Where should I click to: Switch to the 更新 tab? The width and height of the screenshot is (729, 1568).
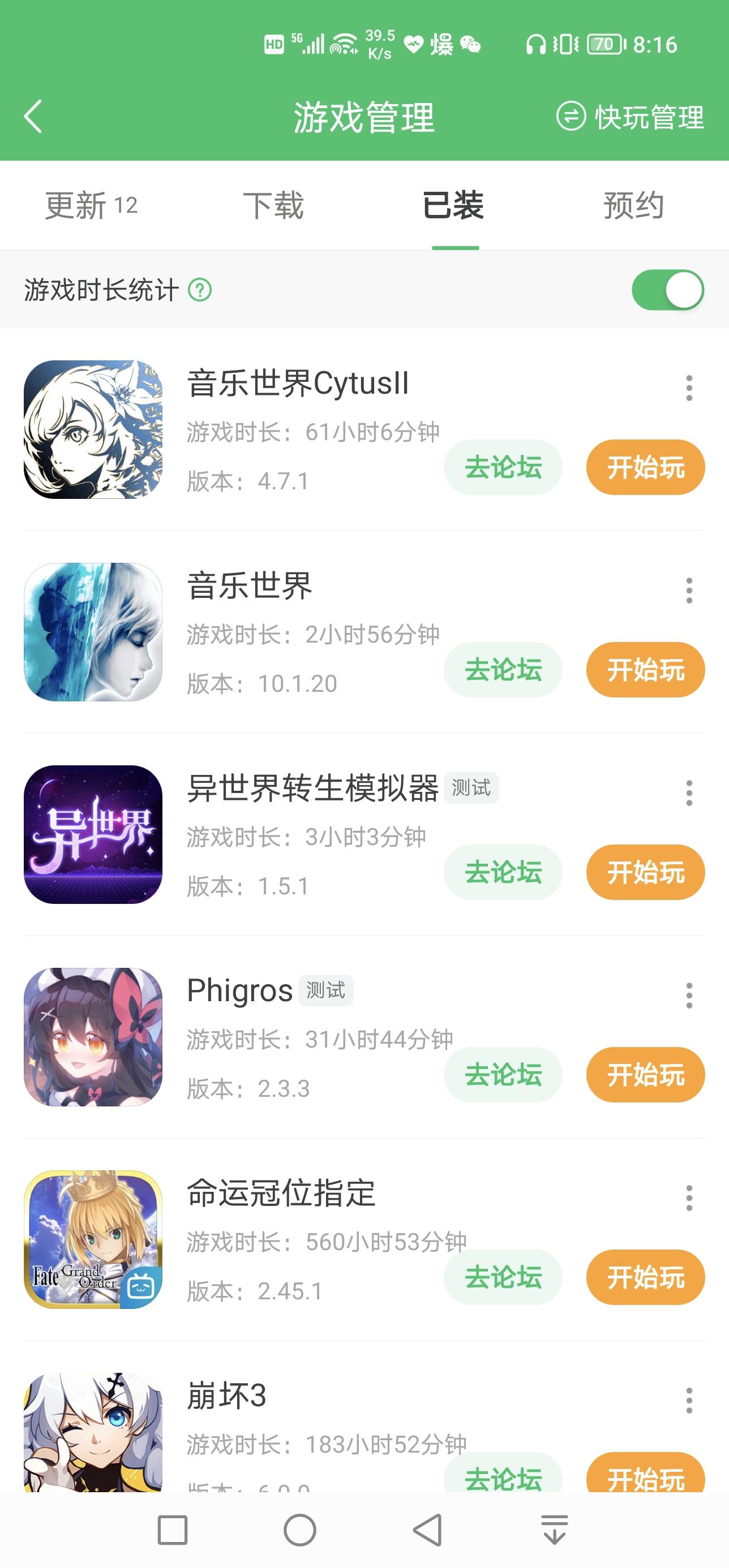(x=91, y=205)
